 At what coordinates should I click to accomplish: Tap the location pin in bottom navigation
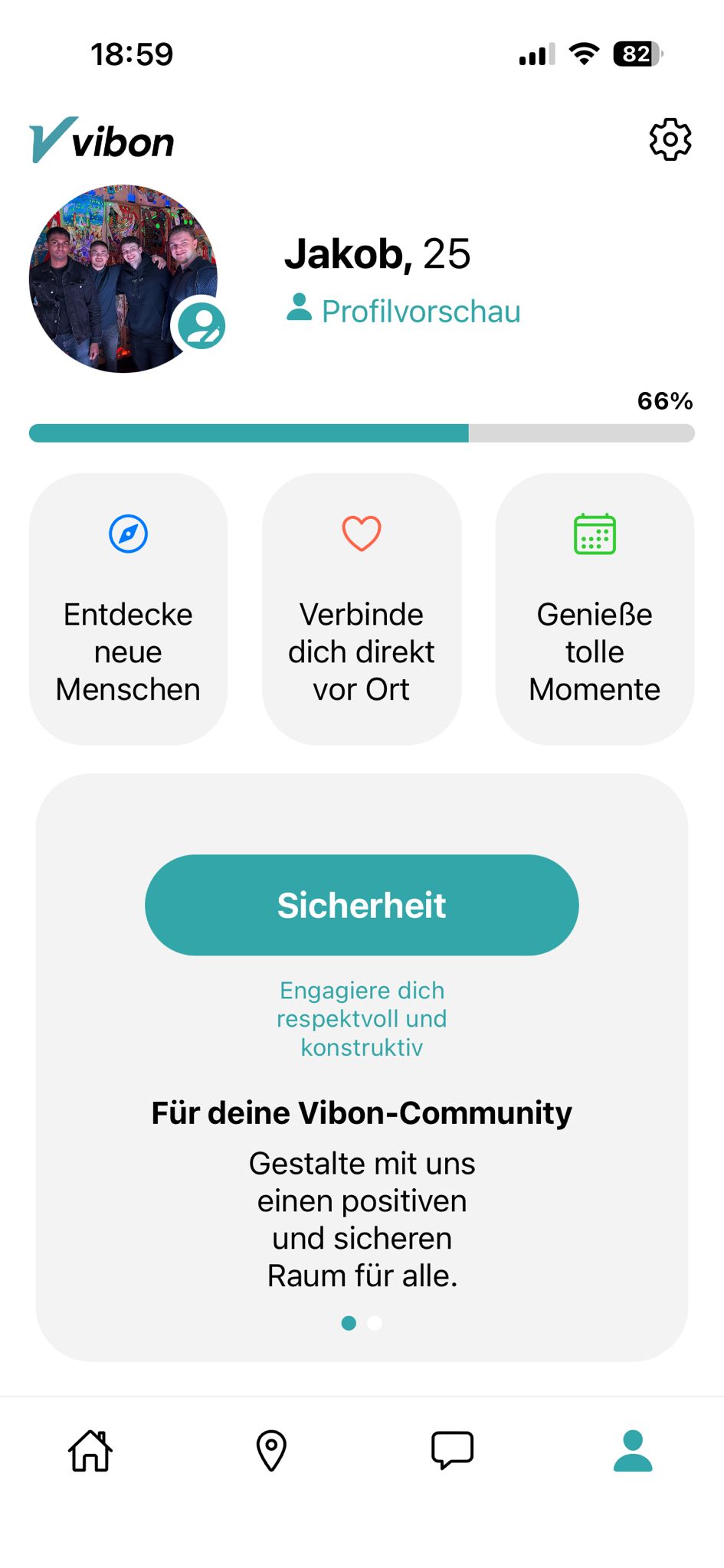point(271,1449)
